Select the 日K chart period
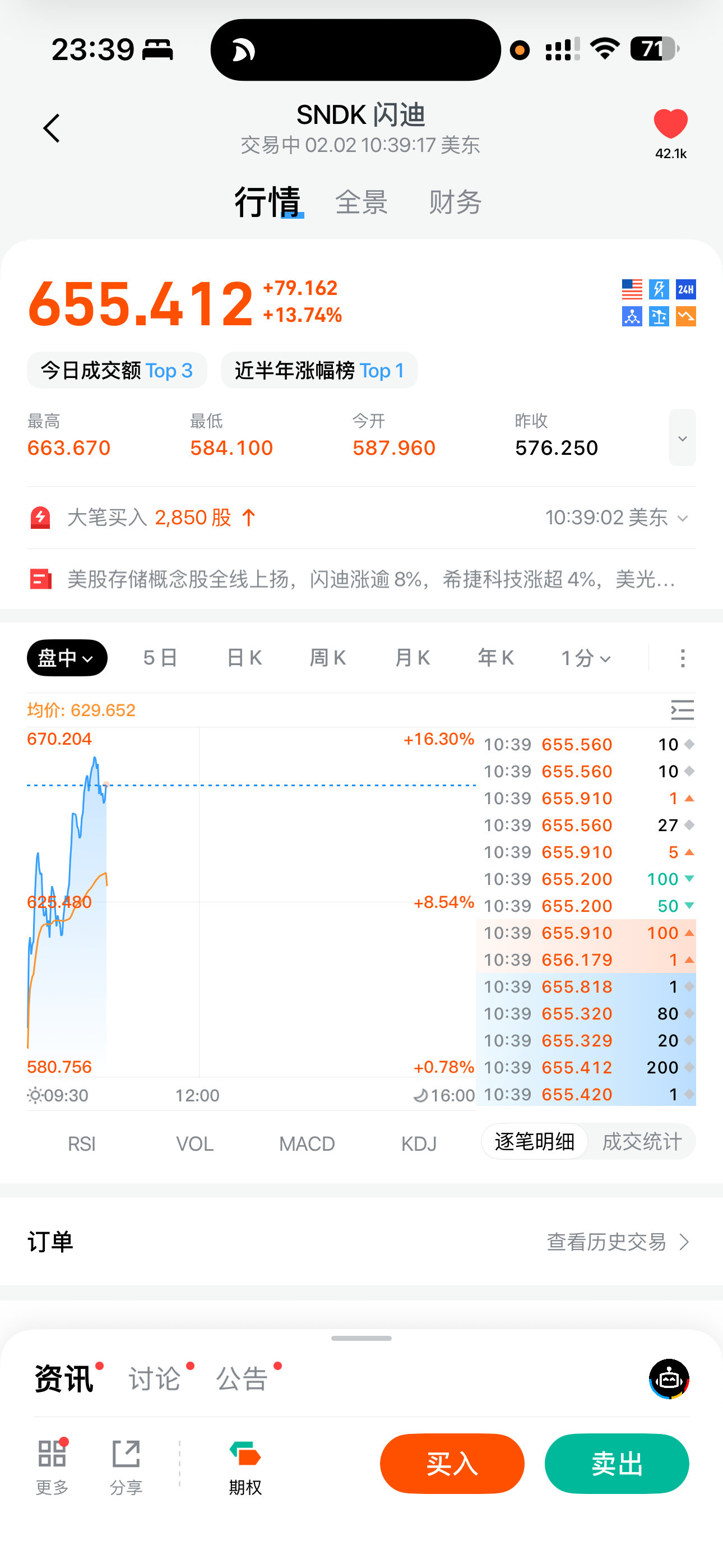 (244, 658)
